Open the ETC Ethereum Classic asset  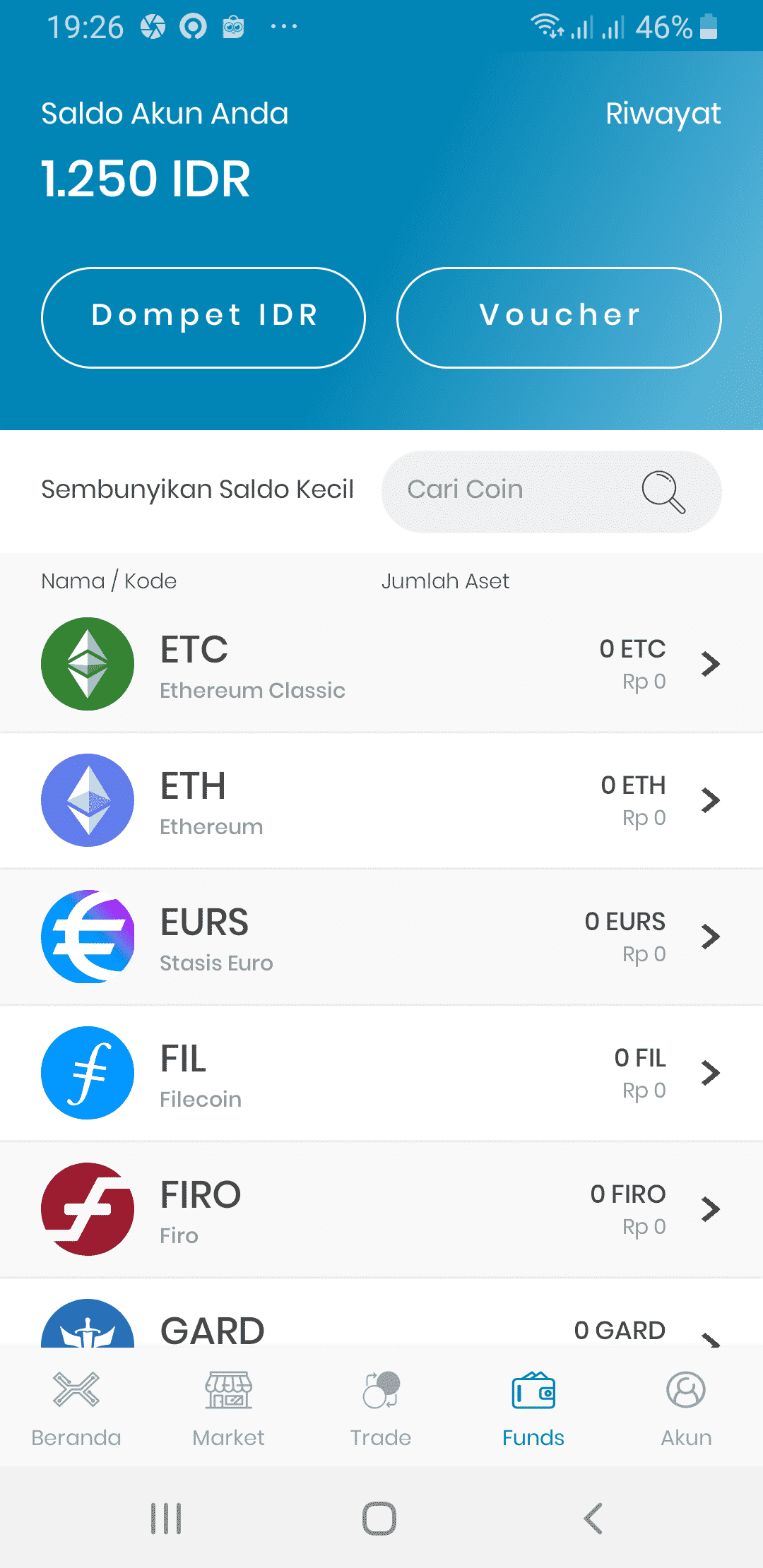coord(381,664)
